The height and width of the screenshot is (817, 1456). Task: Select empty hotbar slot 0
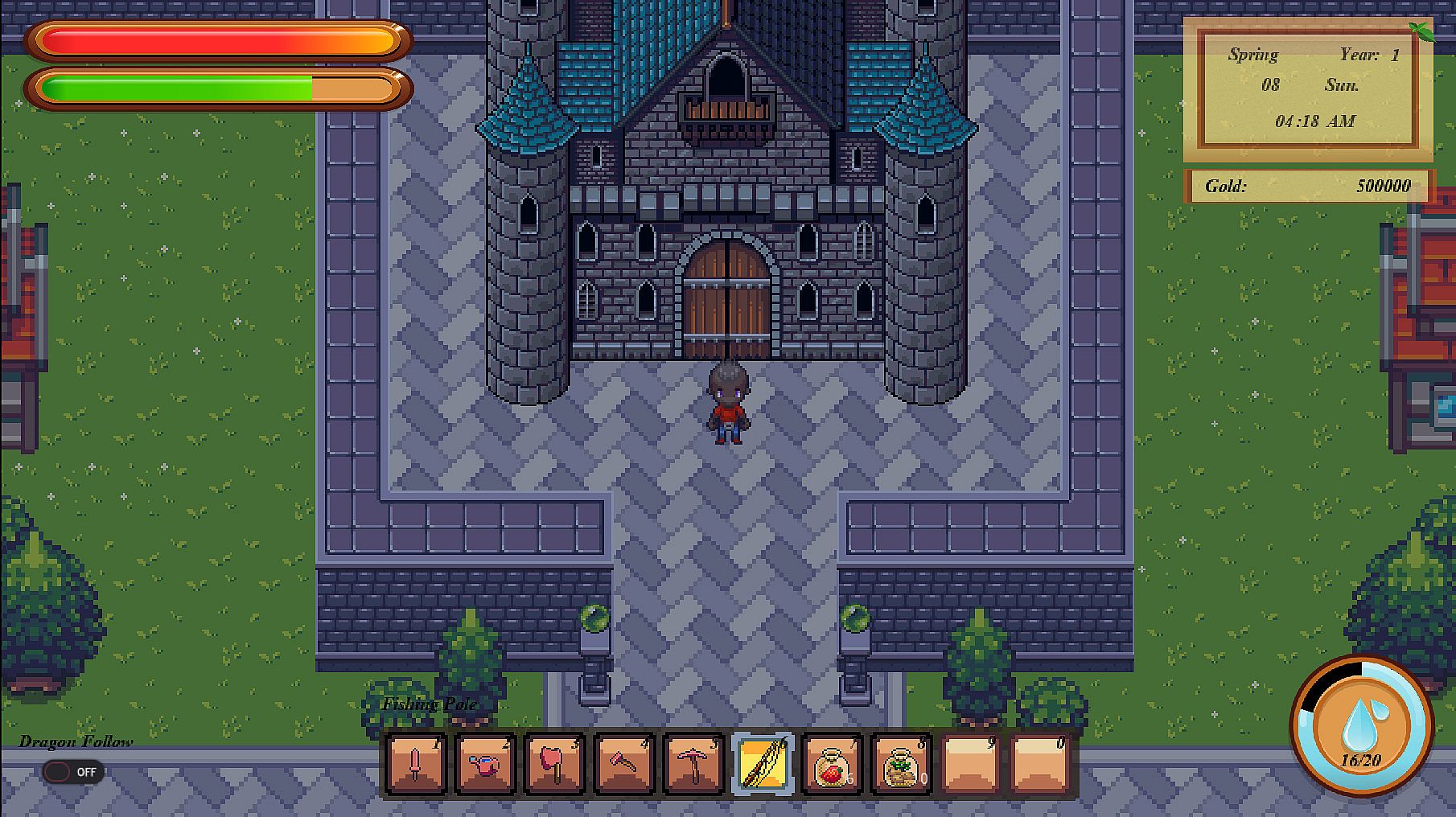pos(1040,763)
